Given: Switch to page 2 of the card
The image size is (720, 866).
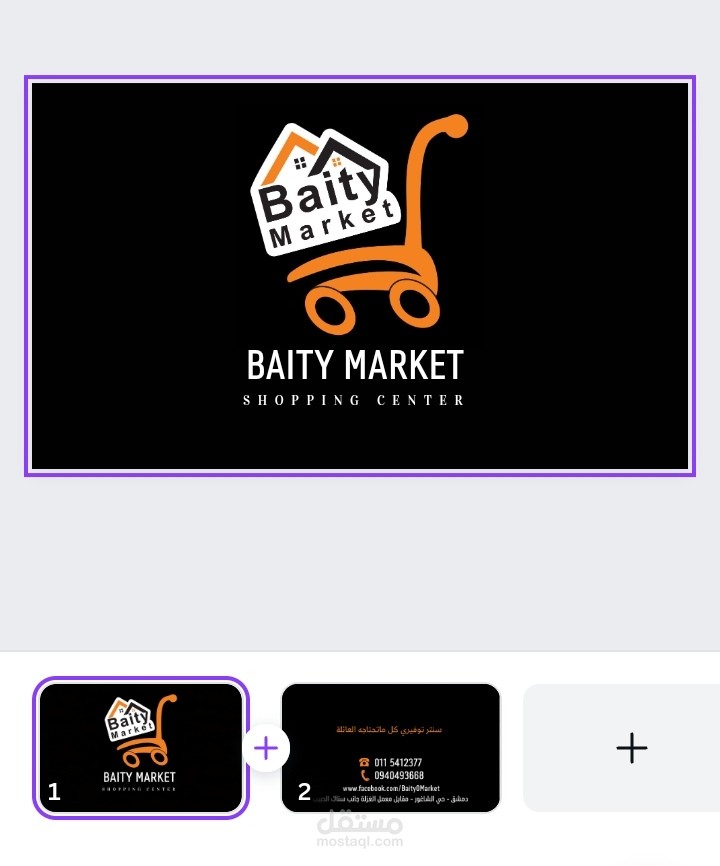Looking at the screenshot, I should [391, 747].
